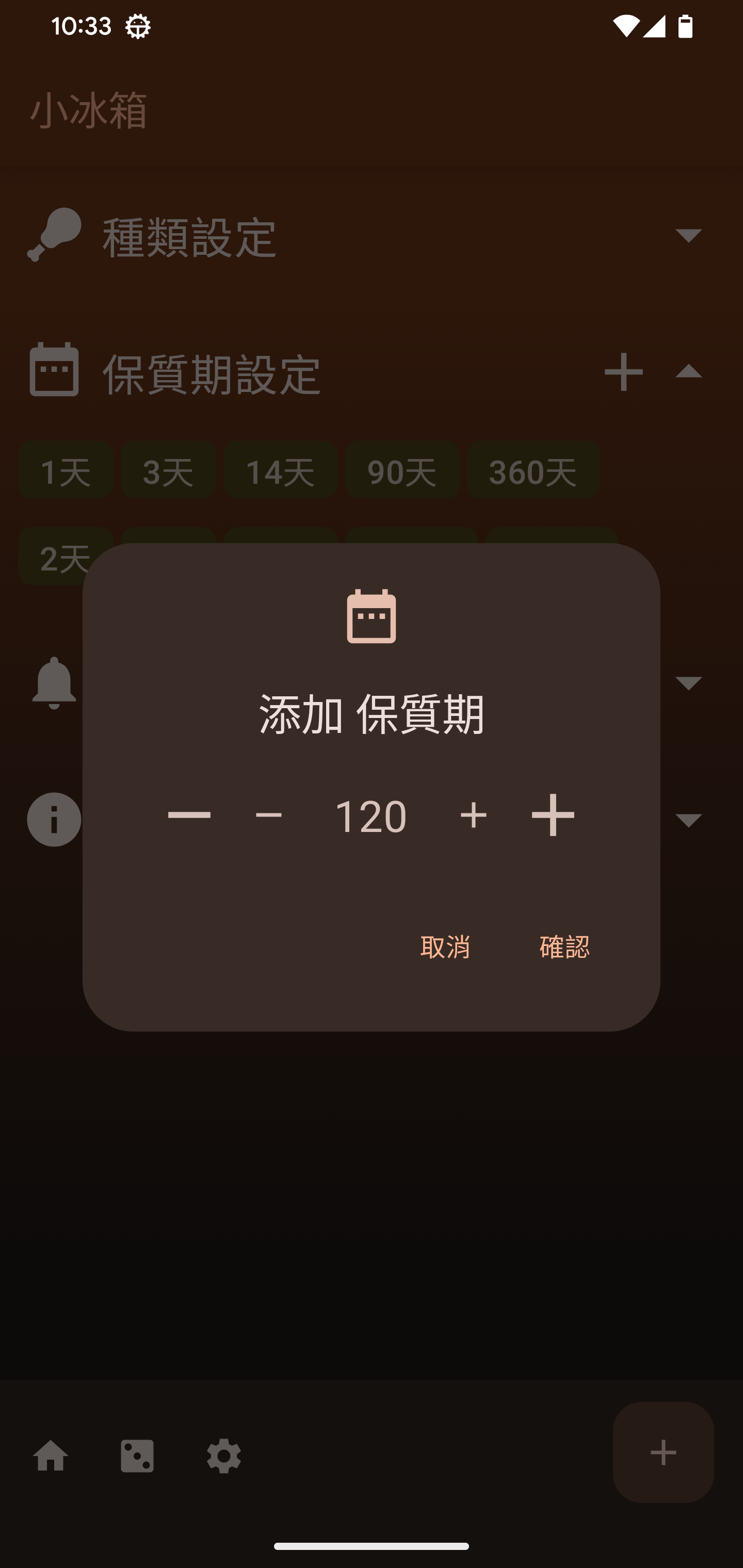
Task: Tap the large minus to decrease days greatly
Action: pyautogui.click(x=189, y=815)
